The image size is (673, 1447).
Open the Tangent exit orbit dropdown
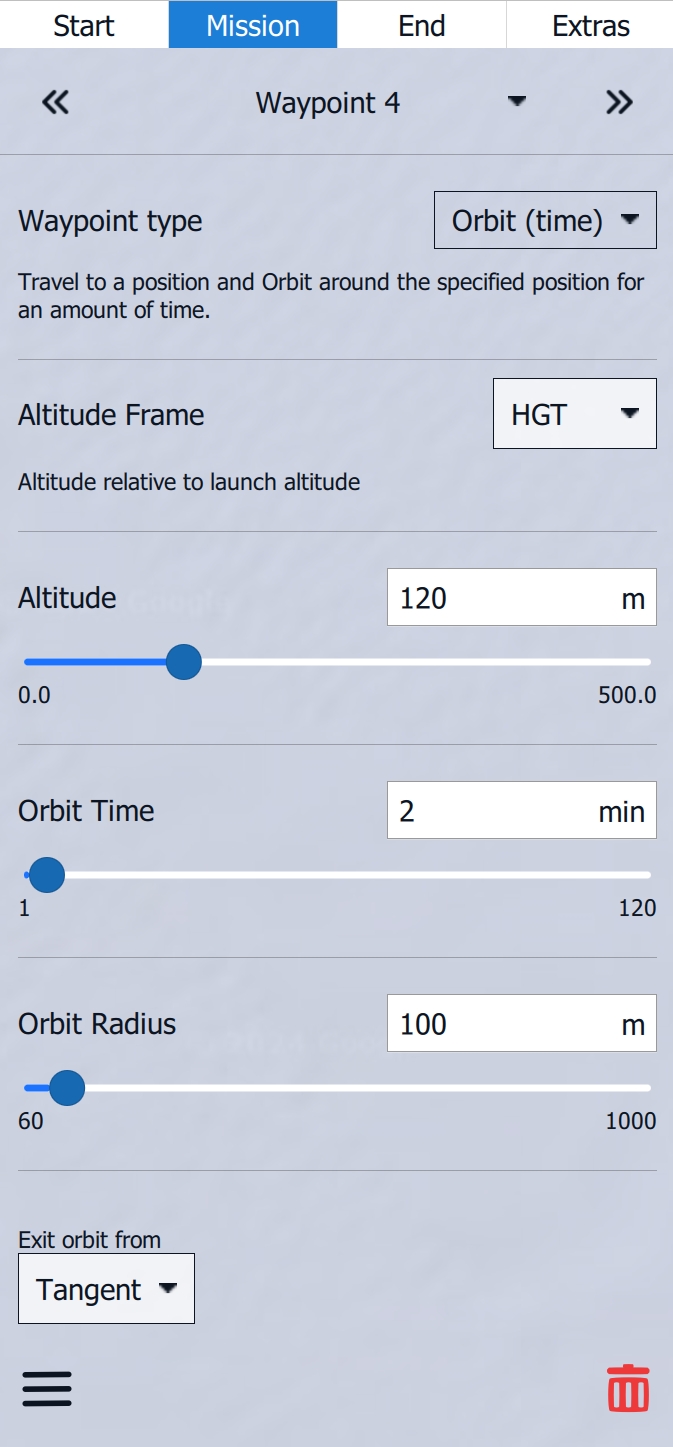point(106,1289)
